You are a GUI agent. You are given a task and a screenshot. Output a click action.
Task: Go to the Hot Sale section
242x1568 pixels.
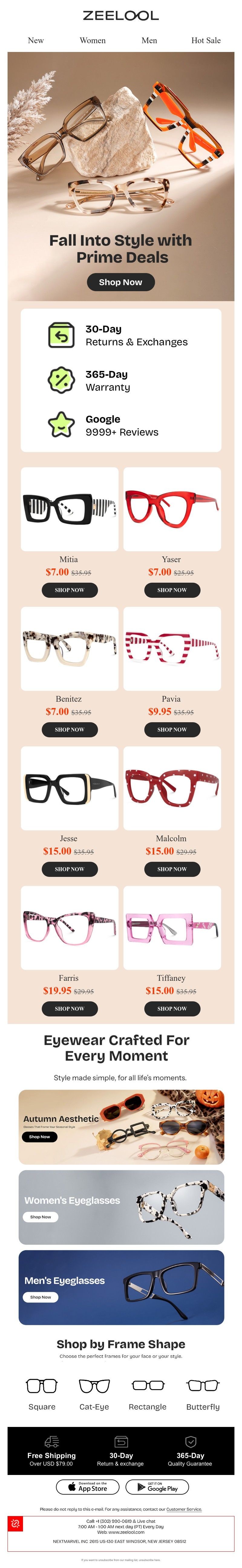205,40
